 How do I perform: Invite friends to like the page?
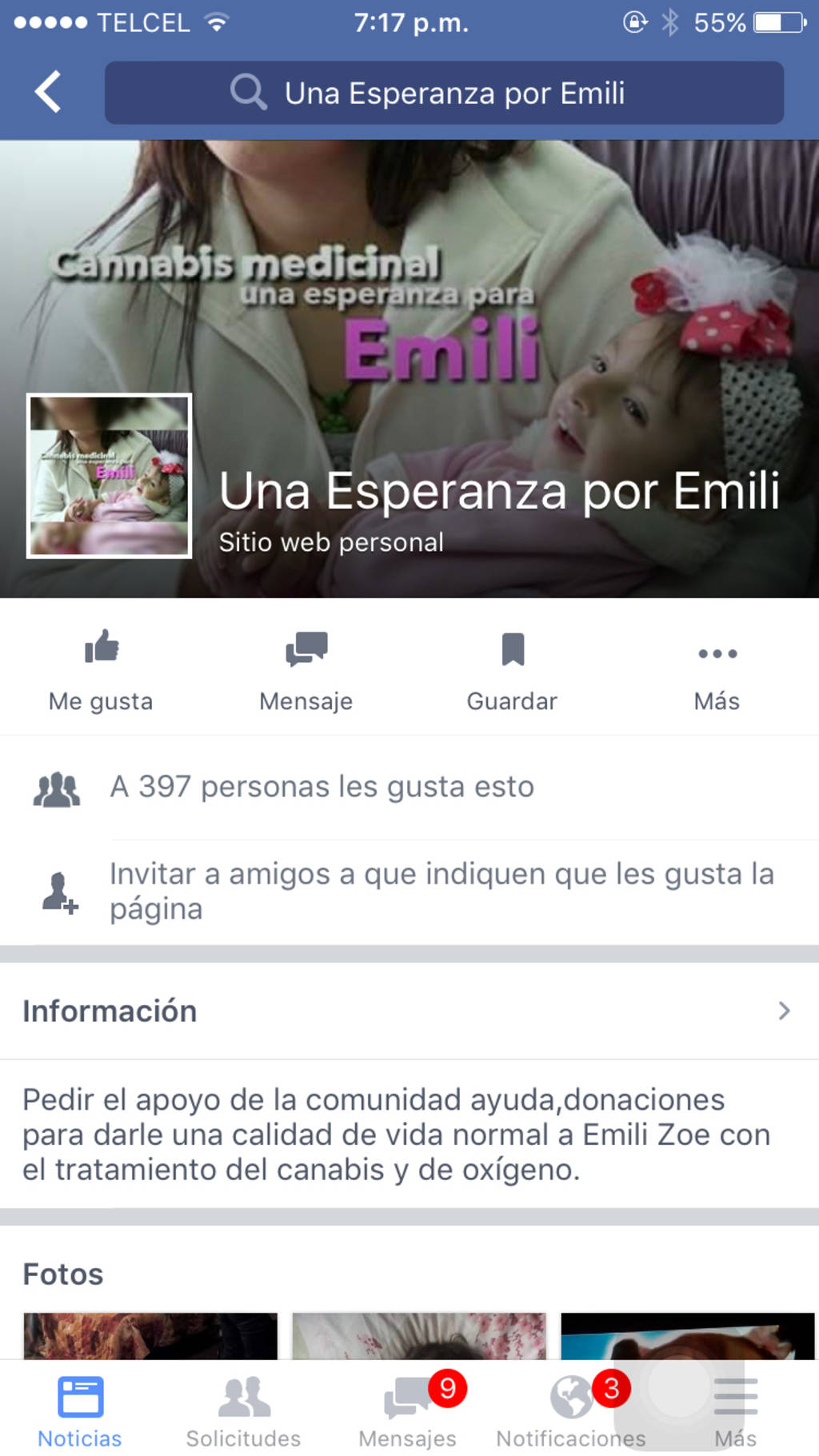(440, 891)
